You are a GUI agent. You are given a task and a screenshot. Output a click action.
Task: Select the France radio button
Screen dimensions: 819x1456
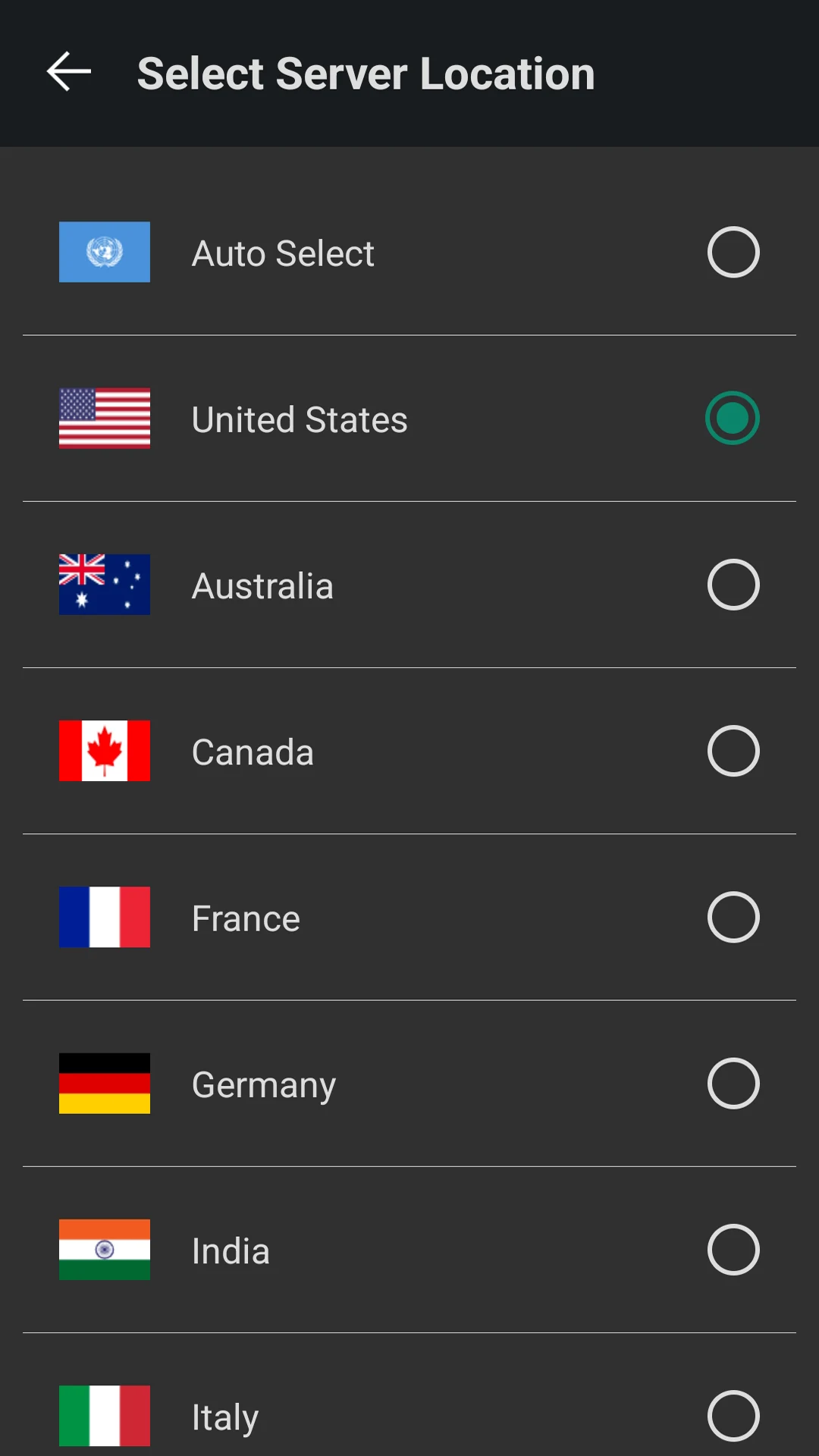click(x=733, y=917)
